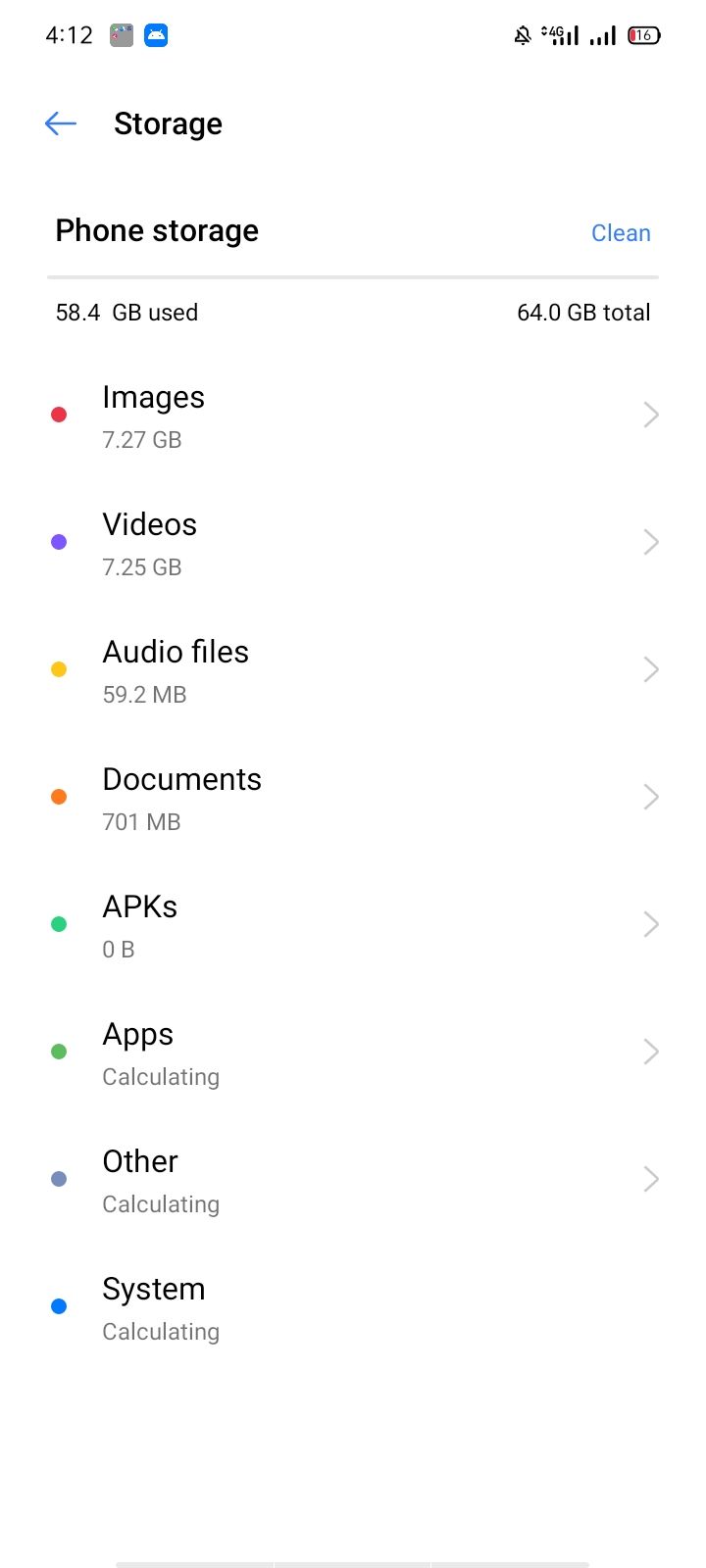Tap the Clean link
Viewport: 706px width, 1568px height.
[x=622, y=232]
